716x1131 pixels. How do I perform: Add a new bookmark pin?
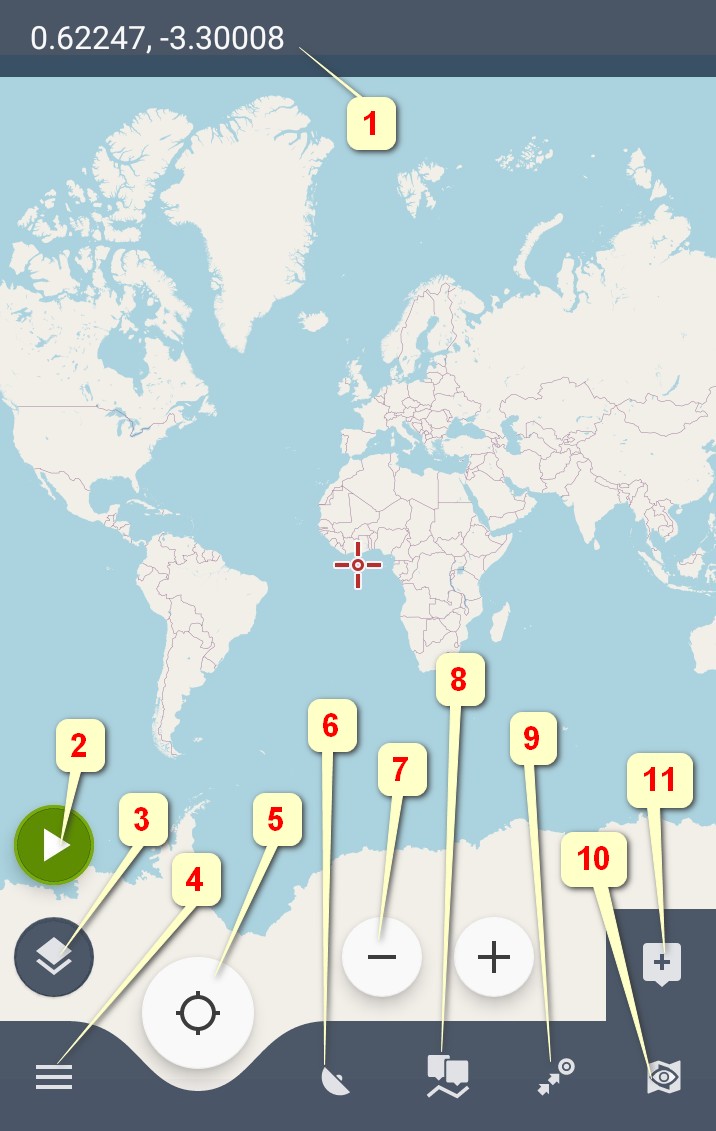pos(661,964)
